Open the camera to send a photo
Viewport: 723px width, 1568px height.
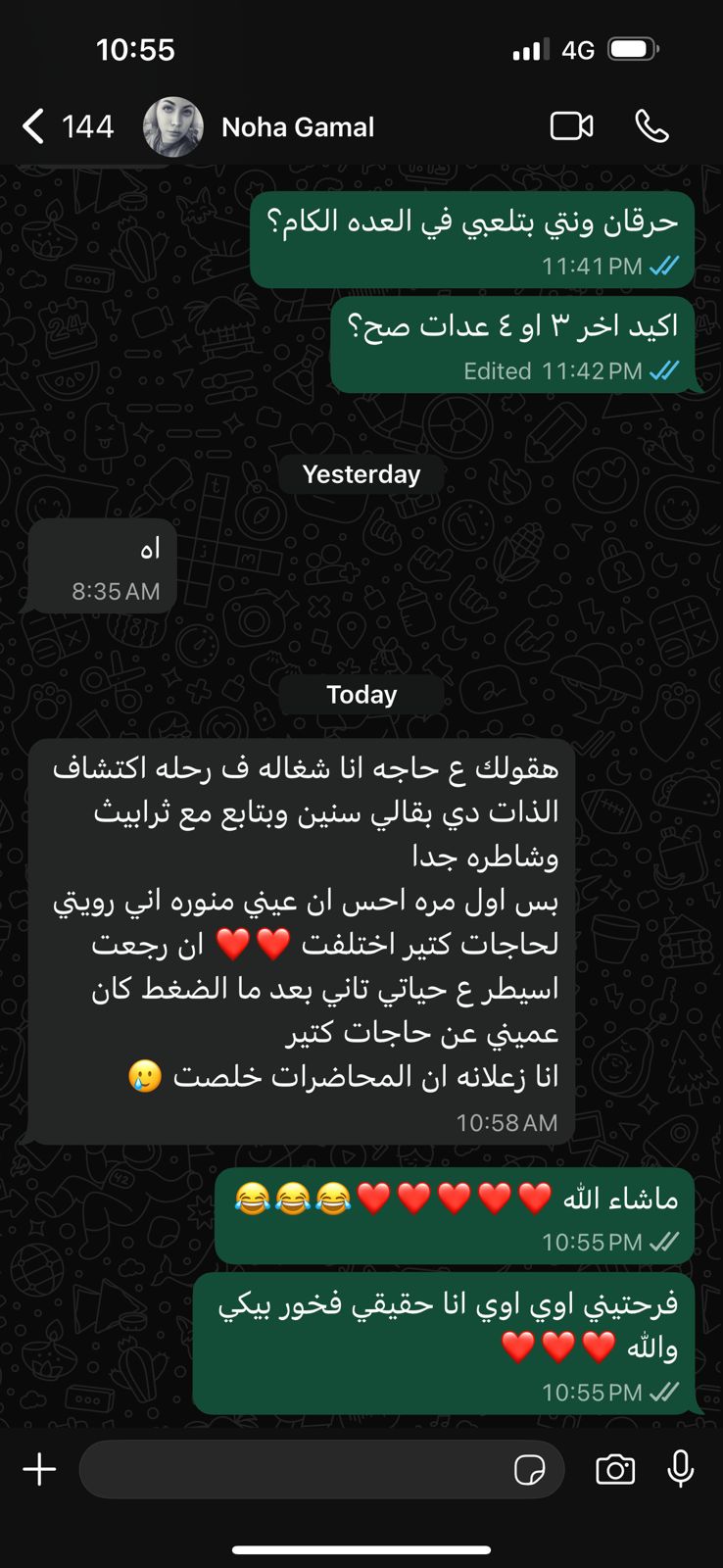(x=615, y=1469)
